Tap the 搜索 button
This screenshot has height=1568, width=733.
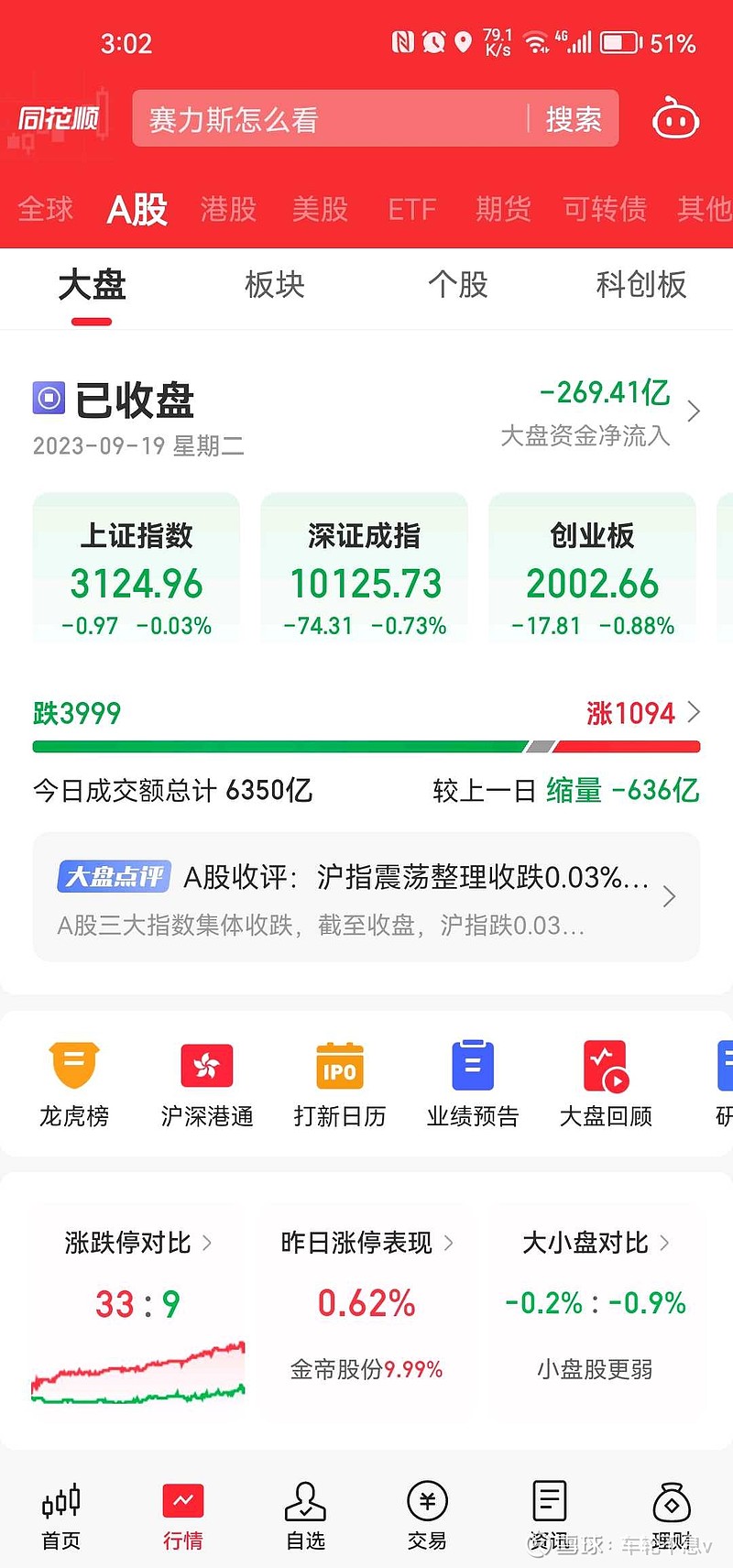574,119
